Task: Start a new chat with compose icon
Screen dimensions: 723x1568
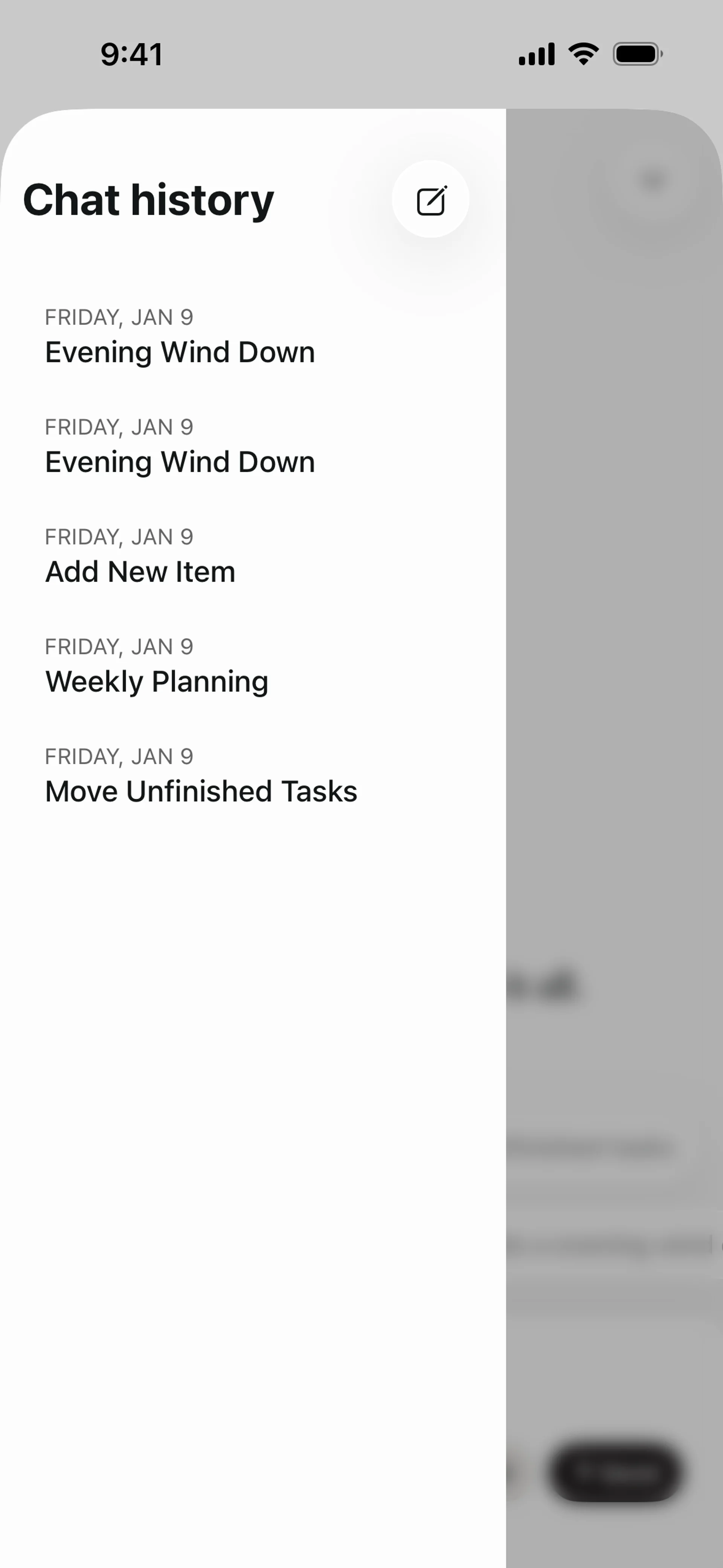Action: pos(430,199)
